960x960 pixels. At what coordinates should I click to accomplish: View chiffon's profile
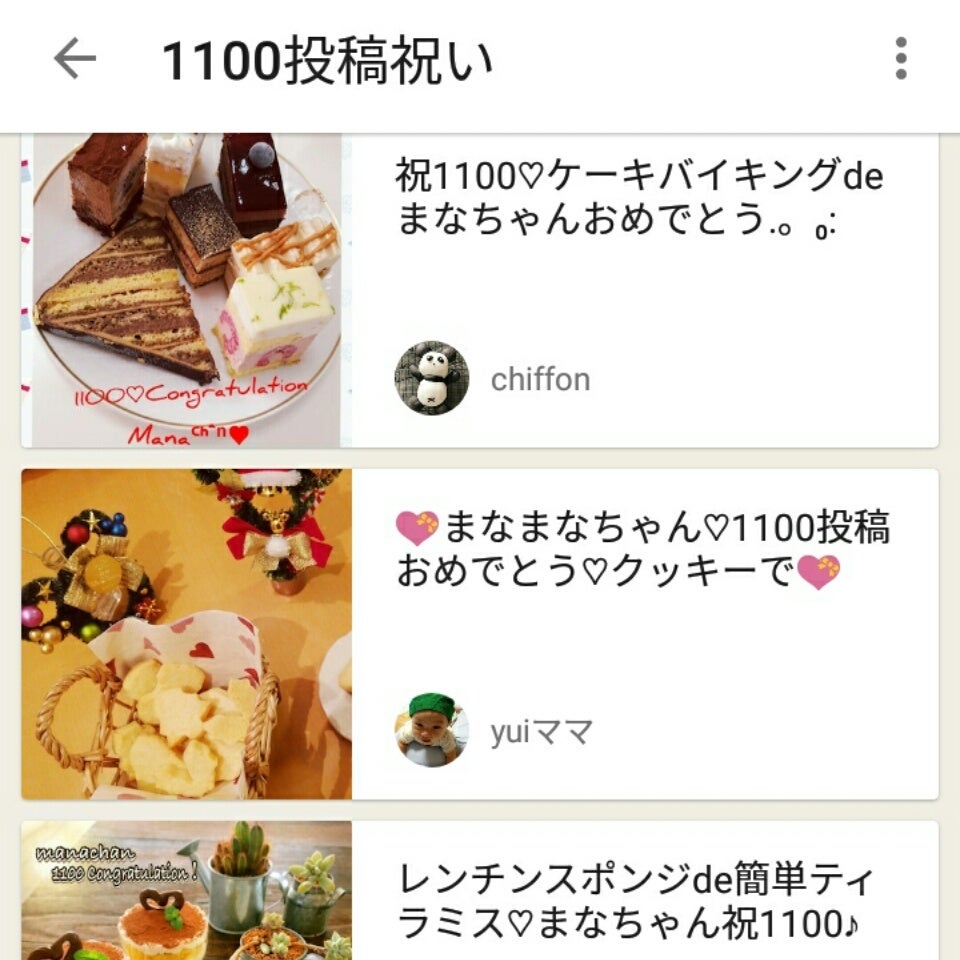tap(432, 378)
